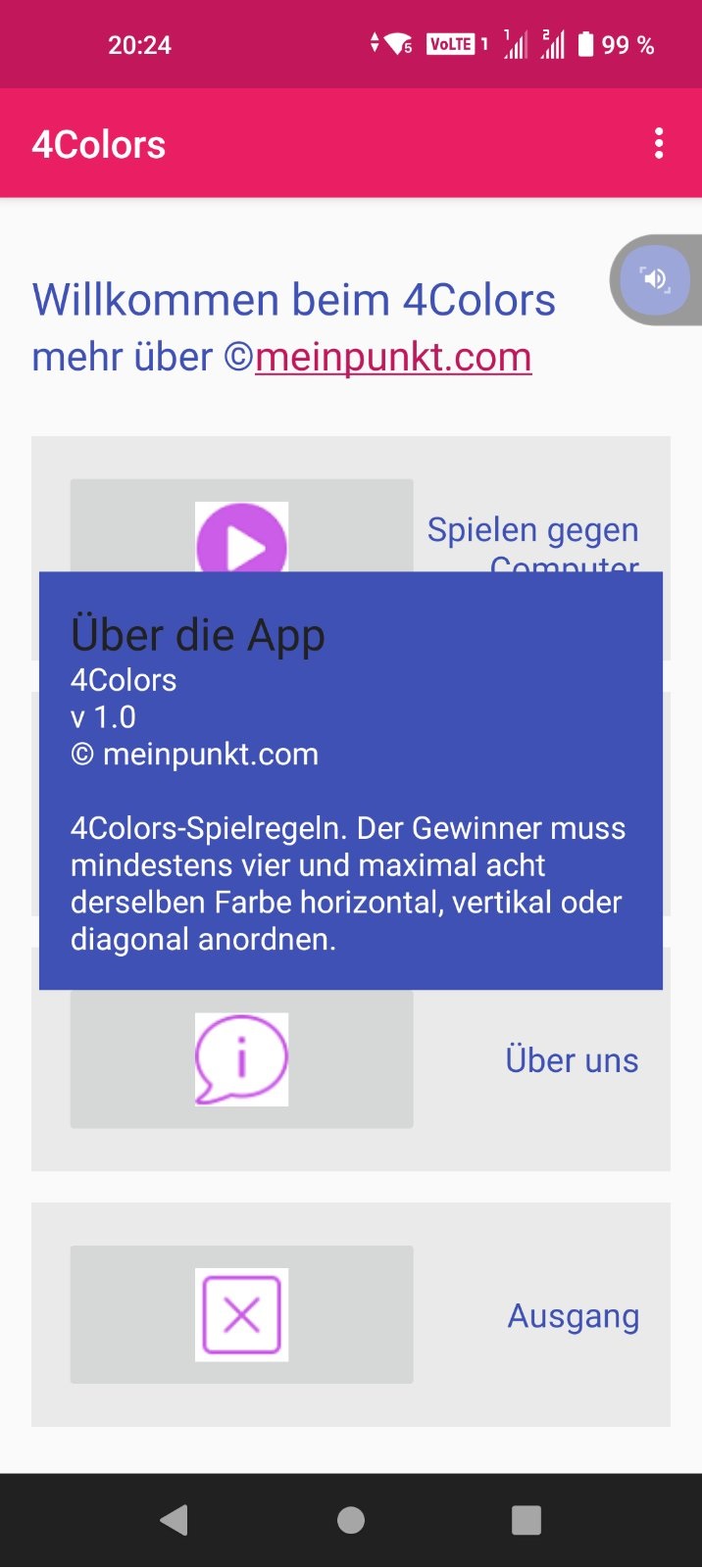Go to the home screen
Image resolution: width=702 pixels, height=1568 pixels.
click(x=351, y=1520)
